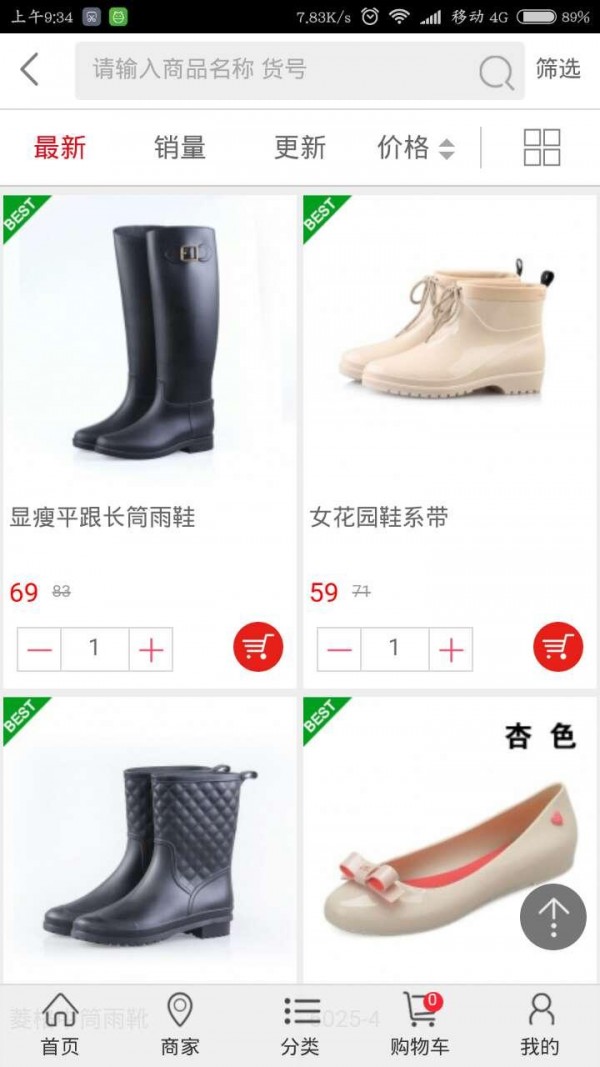Open the 购物车 cart tab
The height and width of the screenshot is (1067, 600).
pyautogui.click(x=420, y=1025)
